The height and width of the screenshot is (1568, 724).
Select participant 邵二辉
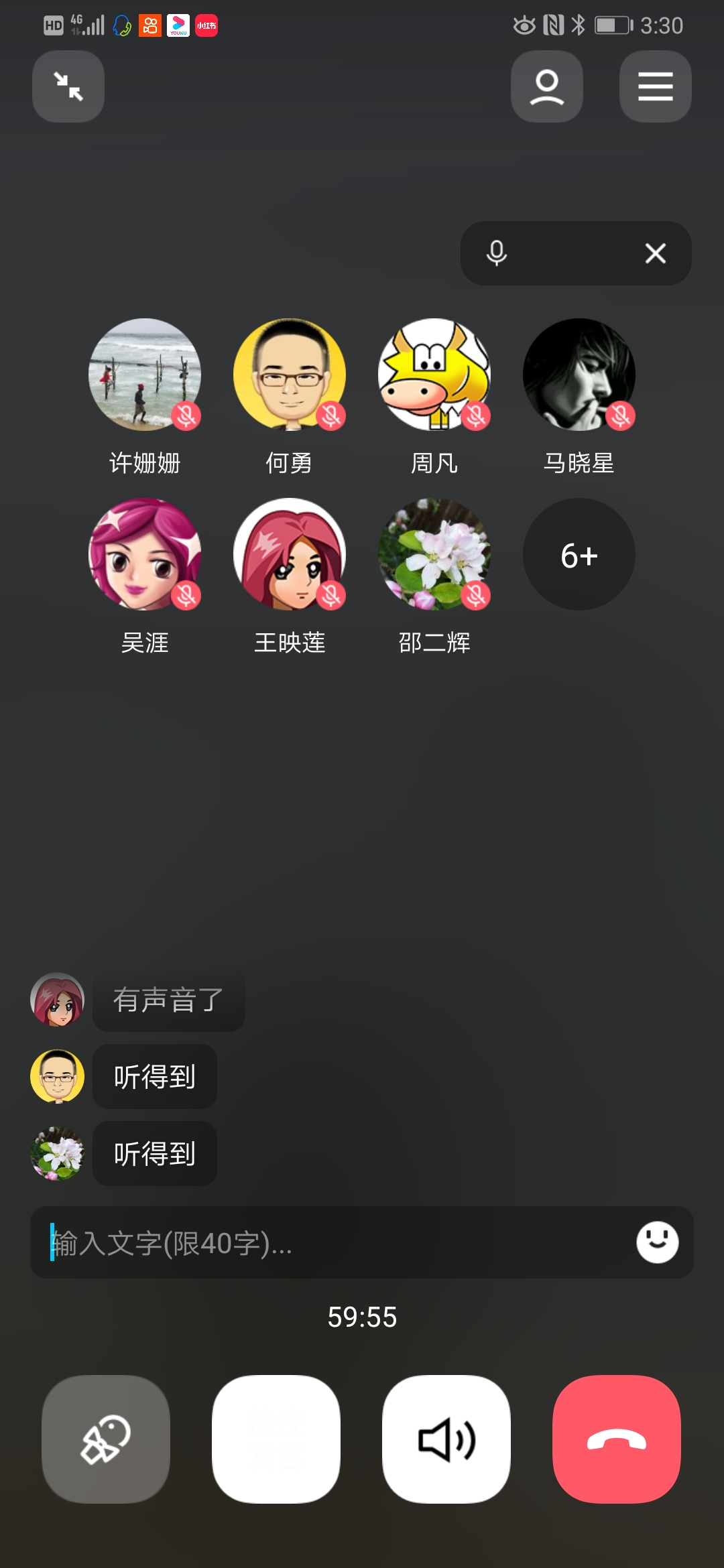(x=434, y=554)
